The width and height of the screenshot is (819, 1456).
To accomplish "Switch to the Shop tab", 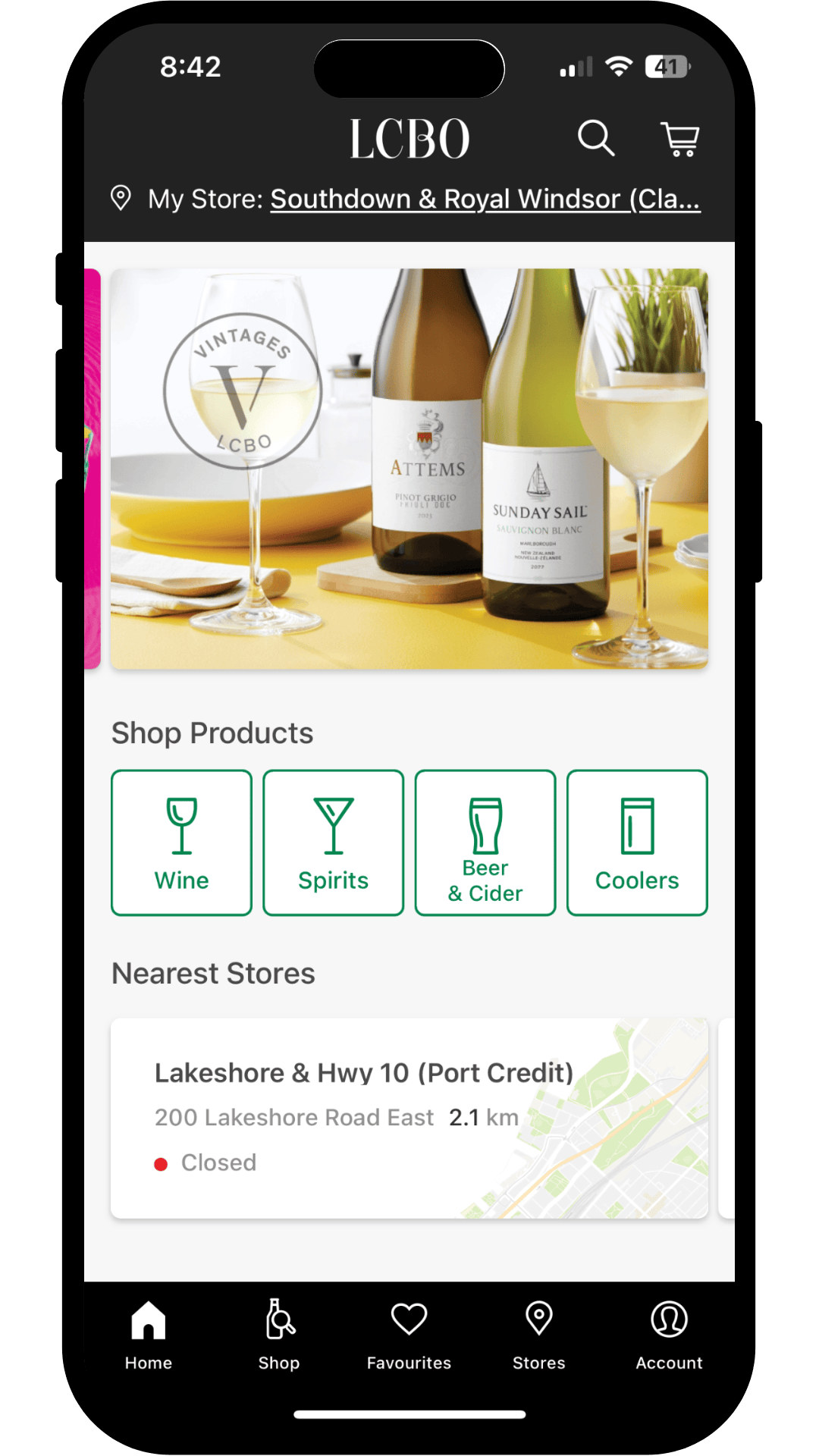I will click(279, 1335).
